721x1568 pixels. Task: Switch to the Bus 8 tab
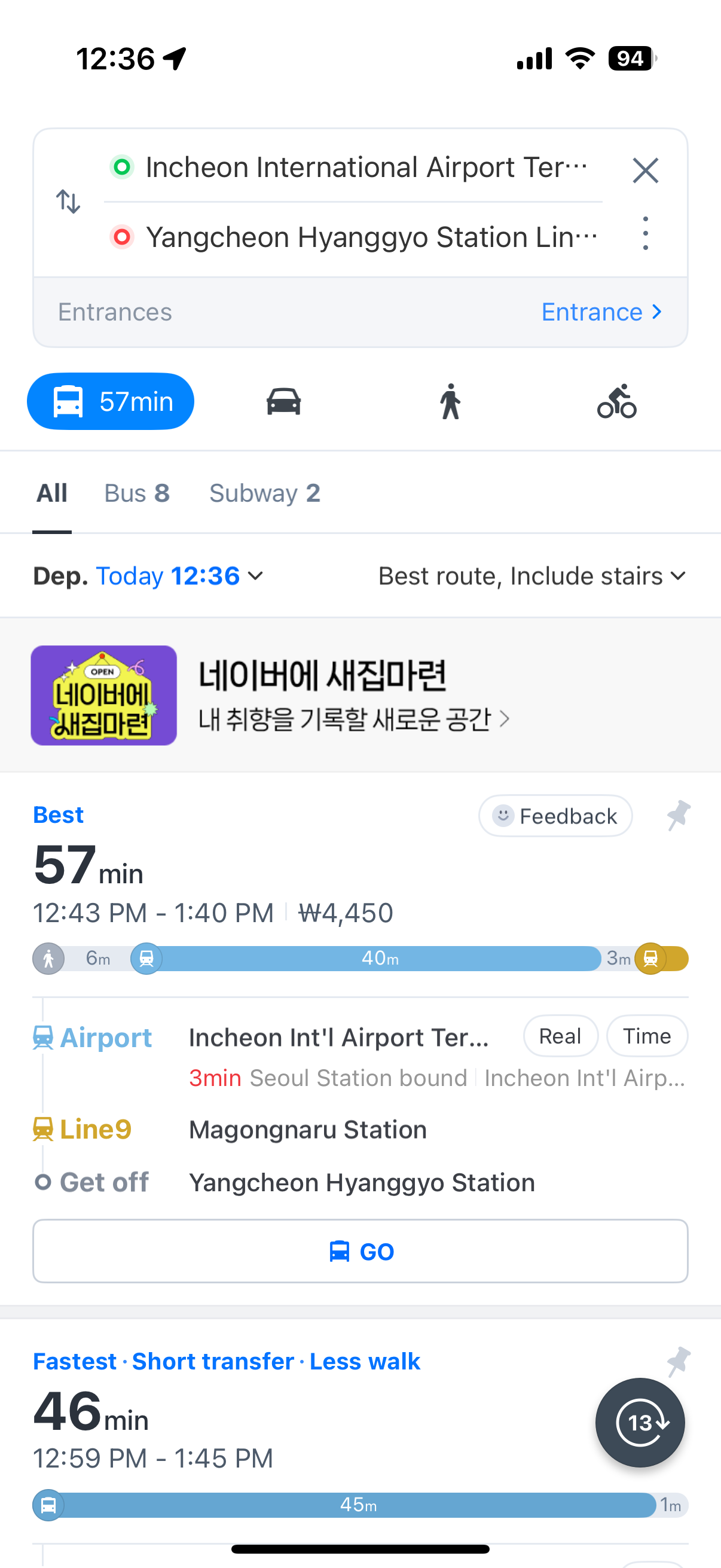click(137, 492)
